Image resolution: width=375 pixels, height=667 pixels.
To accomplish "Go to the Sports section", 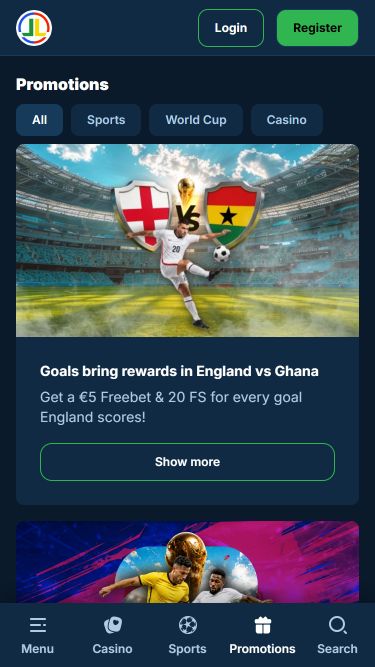I will coord(188,636).
